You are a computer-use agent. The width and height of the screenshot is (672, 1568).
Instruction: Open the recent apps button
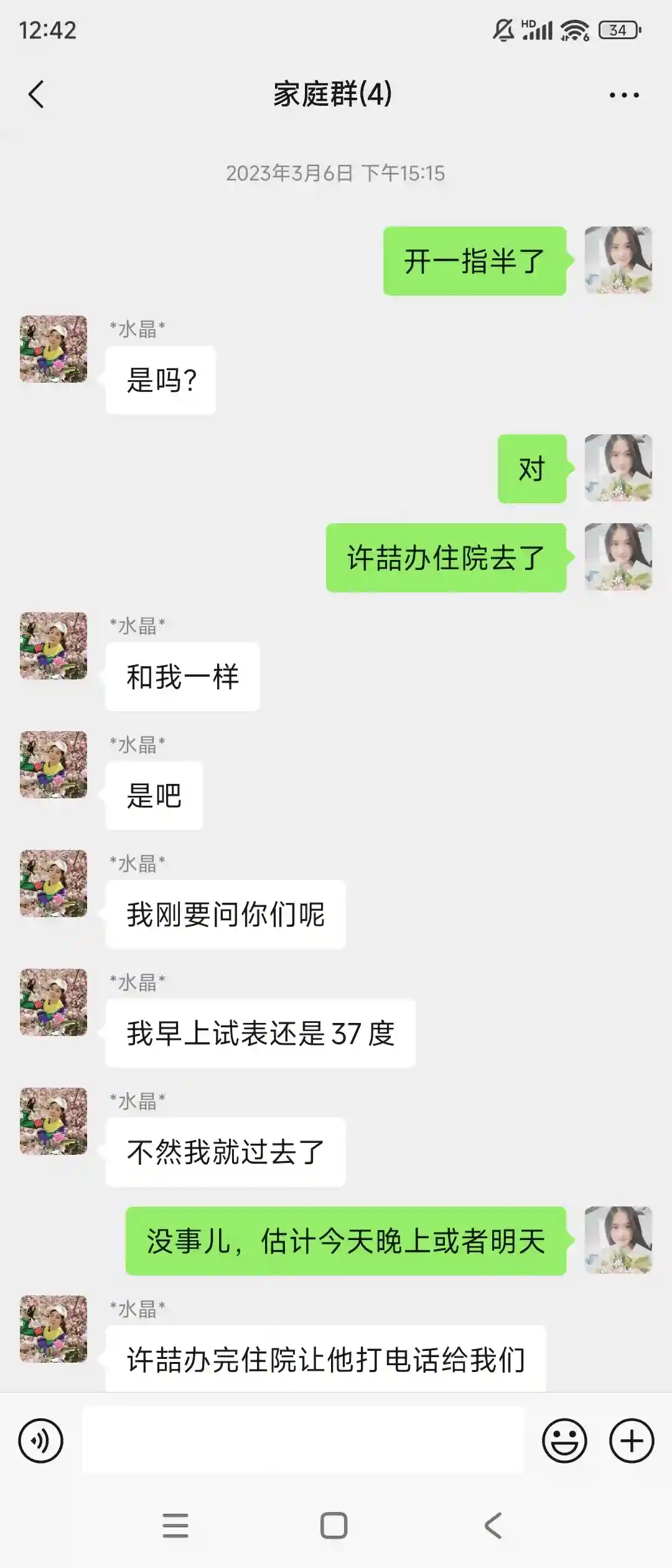pyautogui.click(x=175, y=1525)
